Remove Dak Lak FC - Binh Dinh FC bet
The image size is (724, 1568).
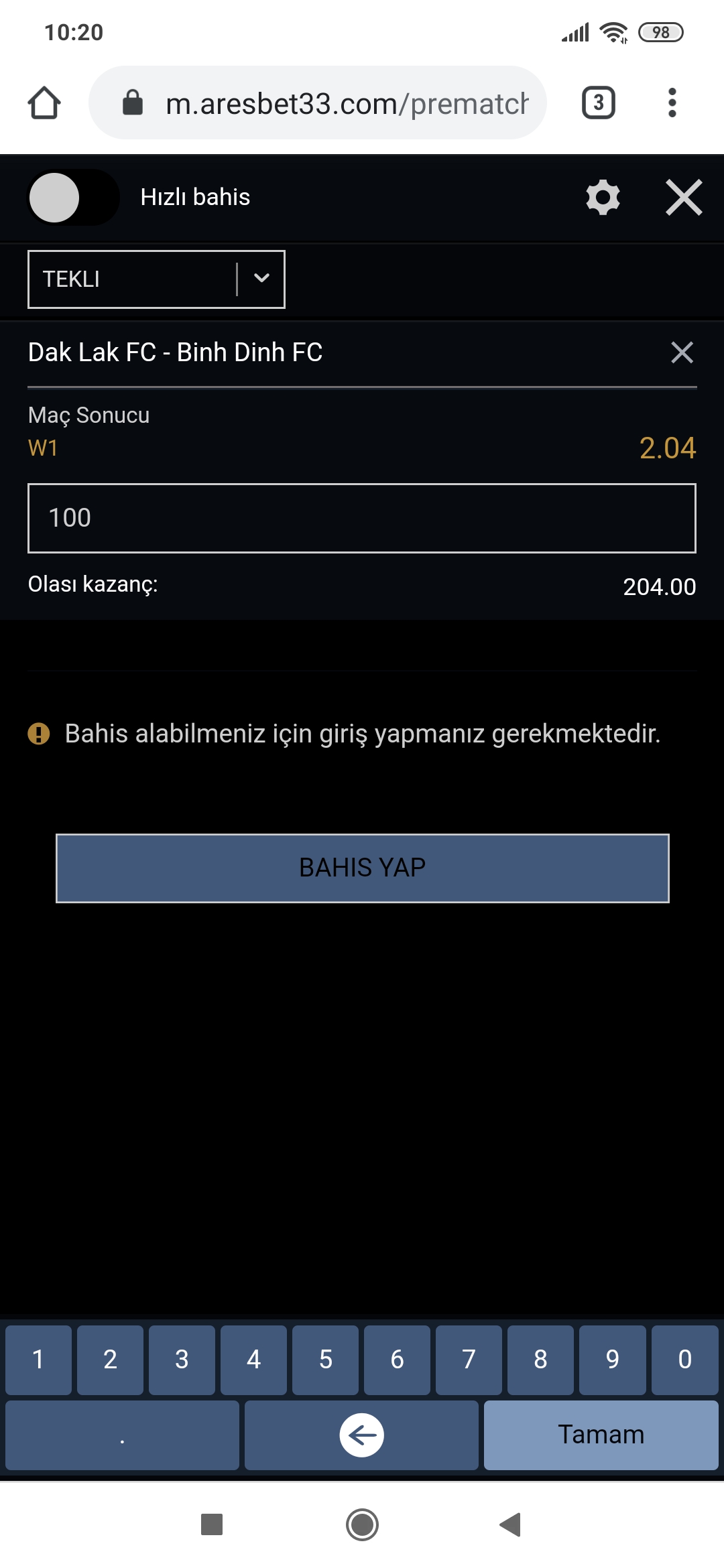[x=682, y=352]
